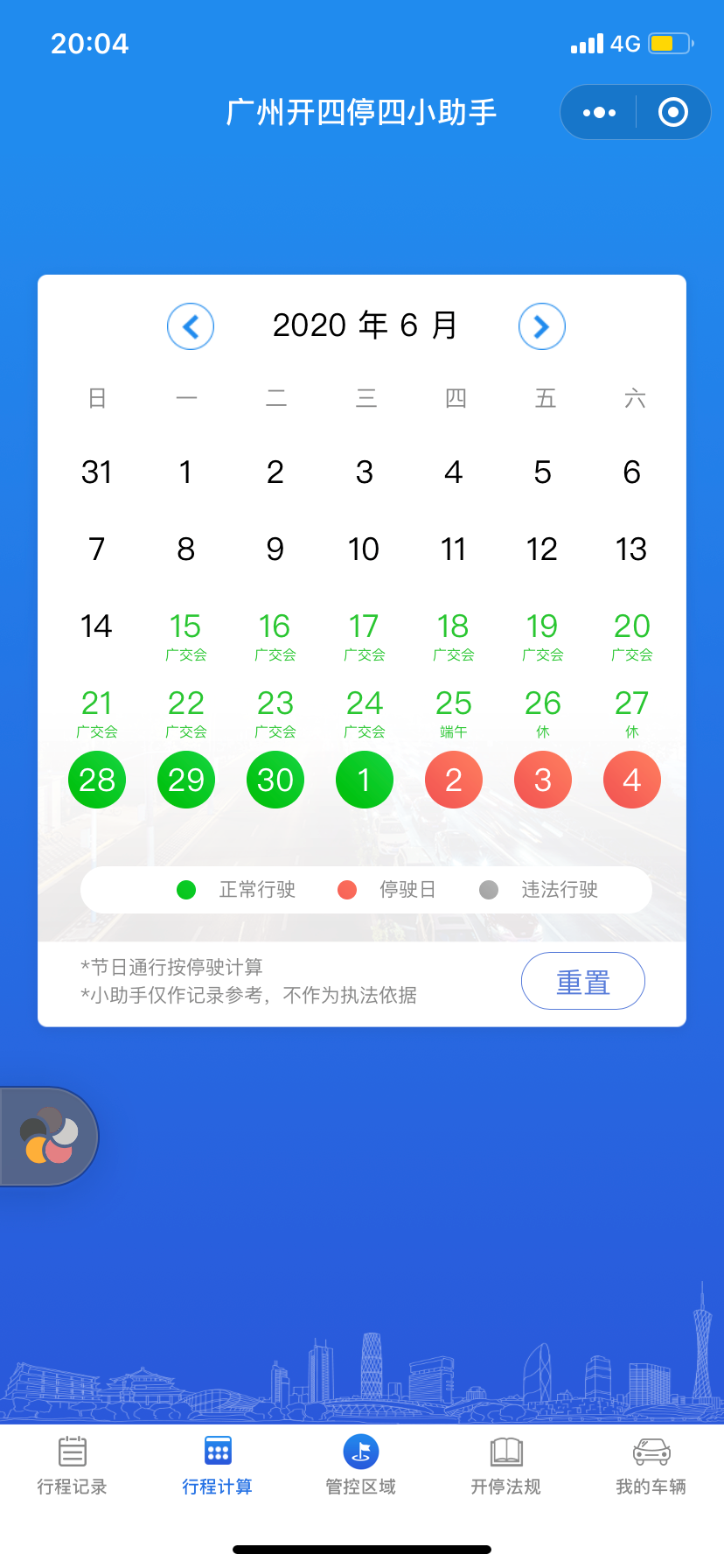The image size is (724, 1568).
Task: Tap the 重置 reset button
Action: click(583, 981)
